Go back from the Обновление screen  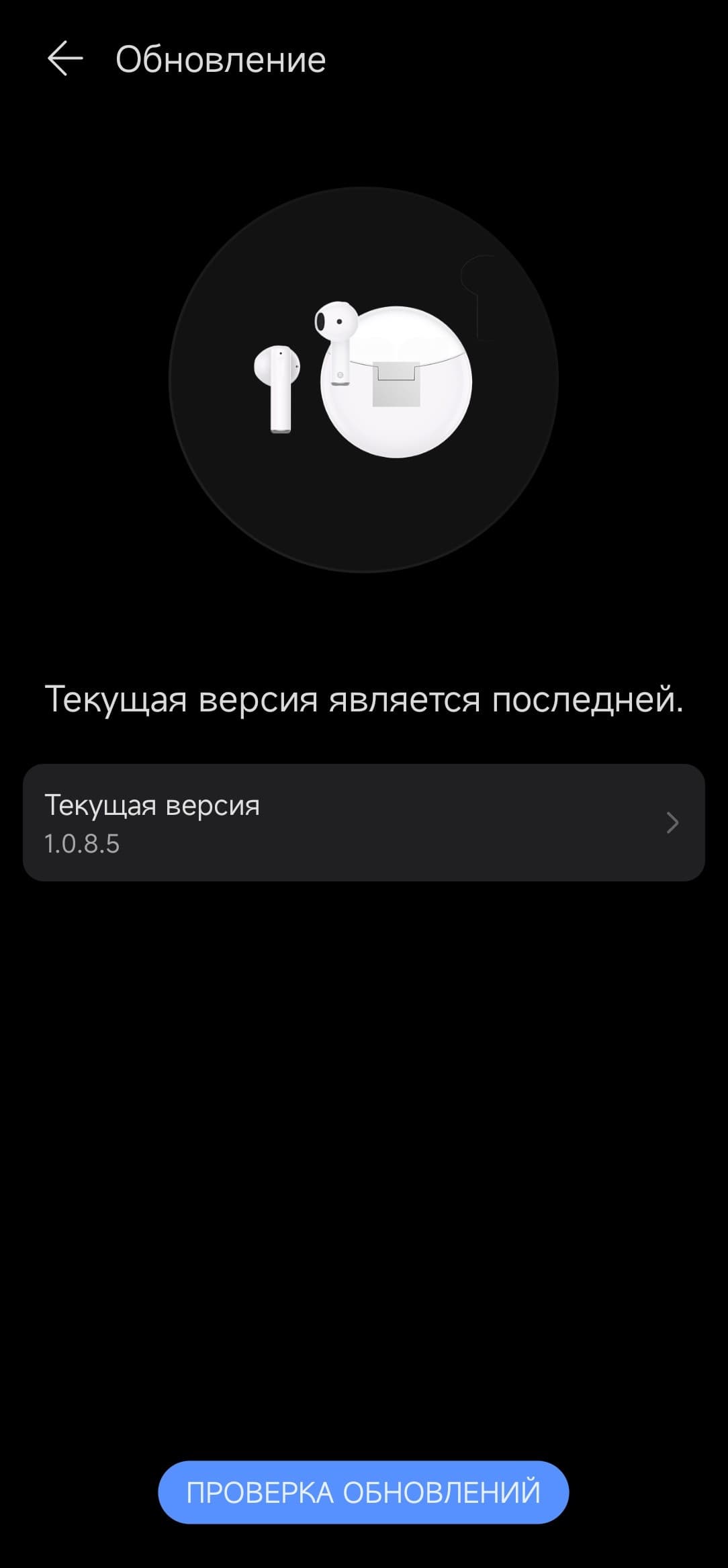(x=65, y=59)
